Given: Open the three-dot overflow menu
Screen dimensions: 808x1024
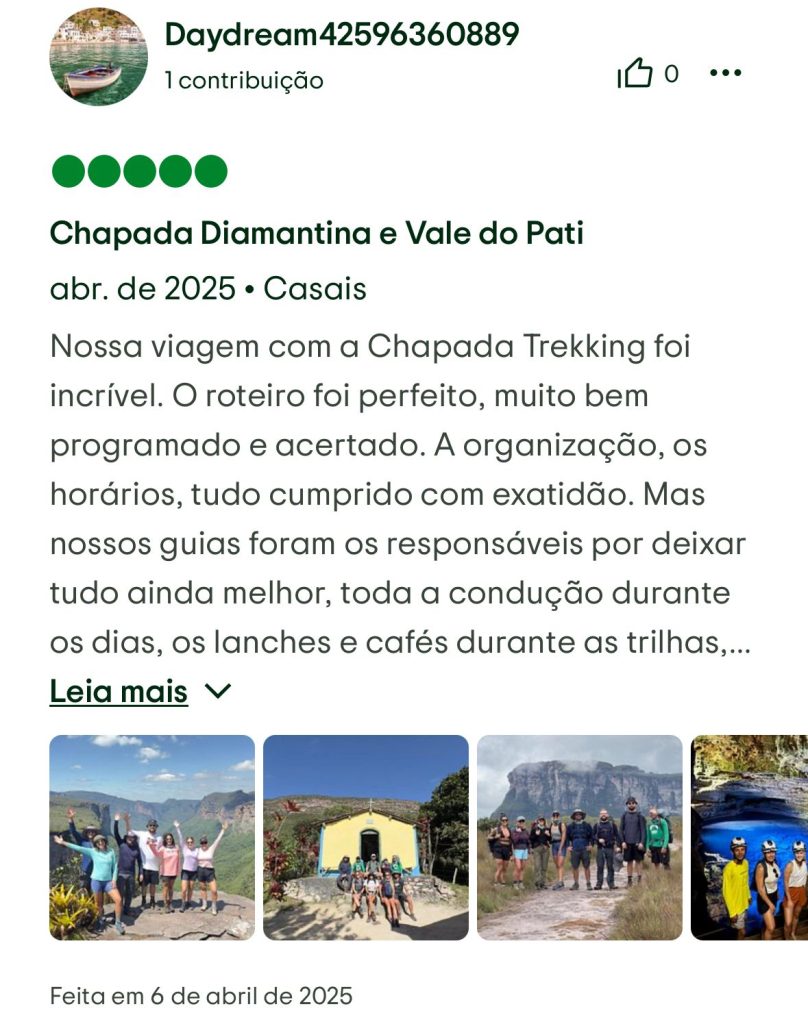Looking at the screenshot, I should [x=725, y=73].
